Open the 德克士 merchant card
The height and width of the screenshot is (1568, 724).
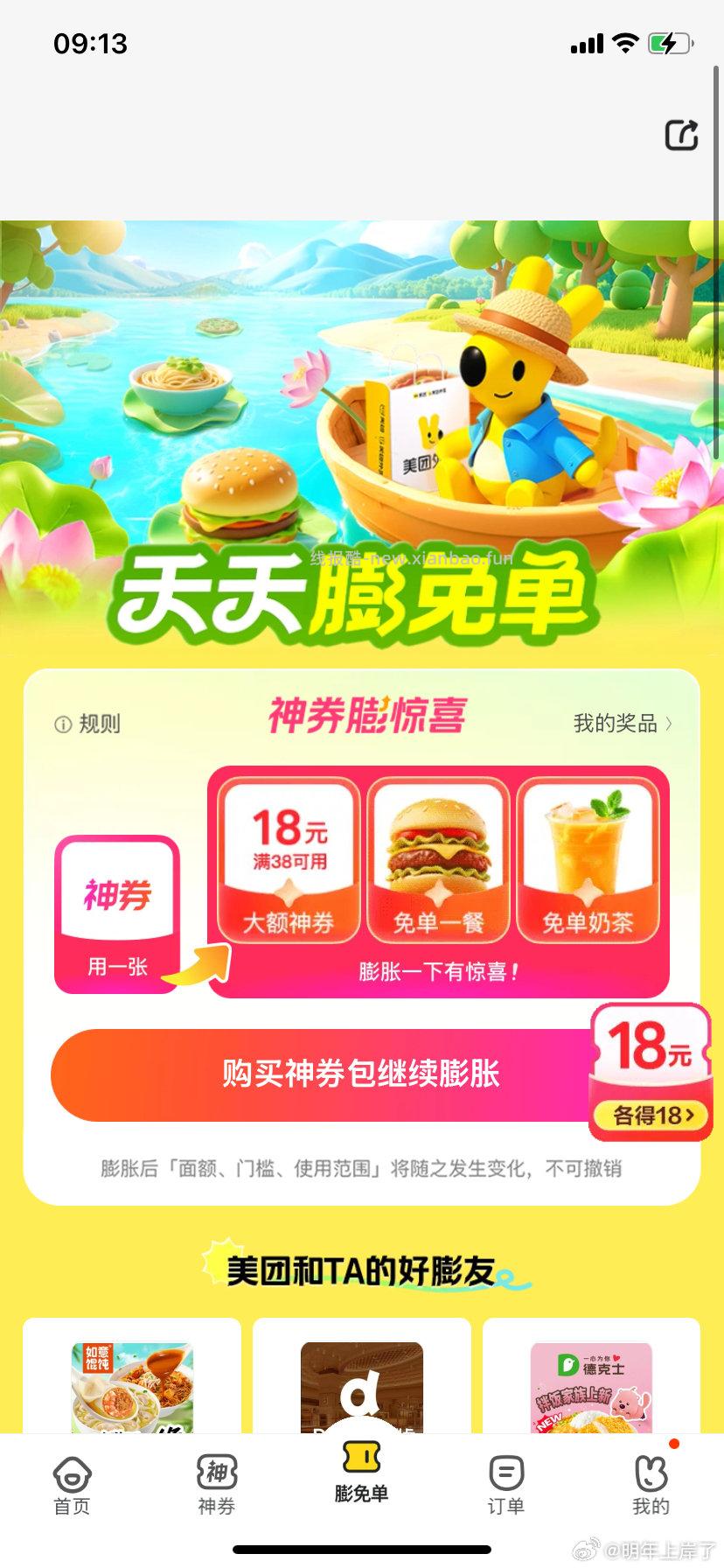pos(591,1381)
